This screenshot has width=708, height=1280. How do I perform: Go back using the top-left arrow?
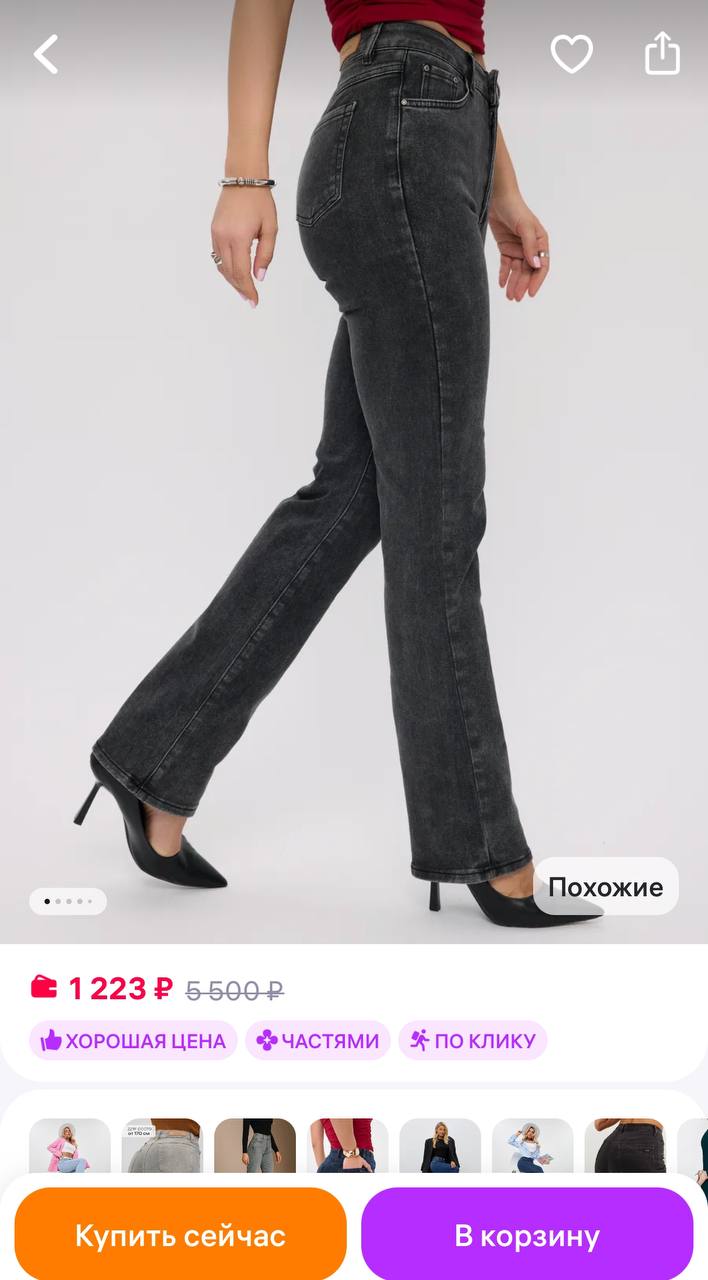(46, 54)
